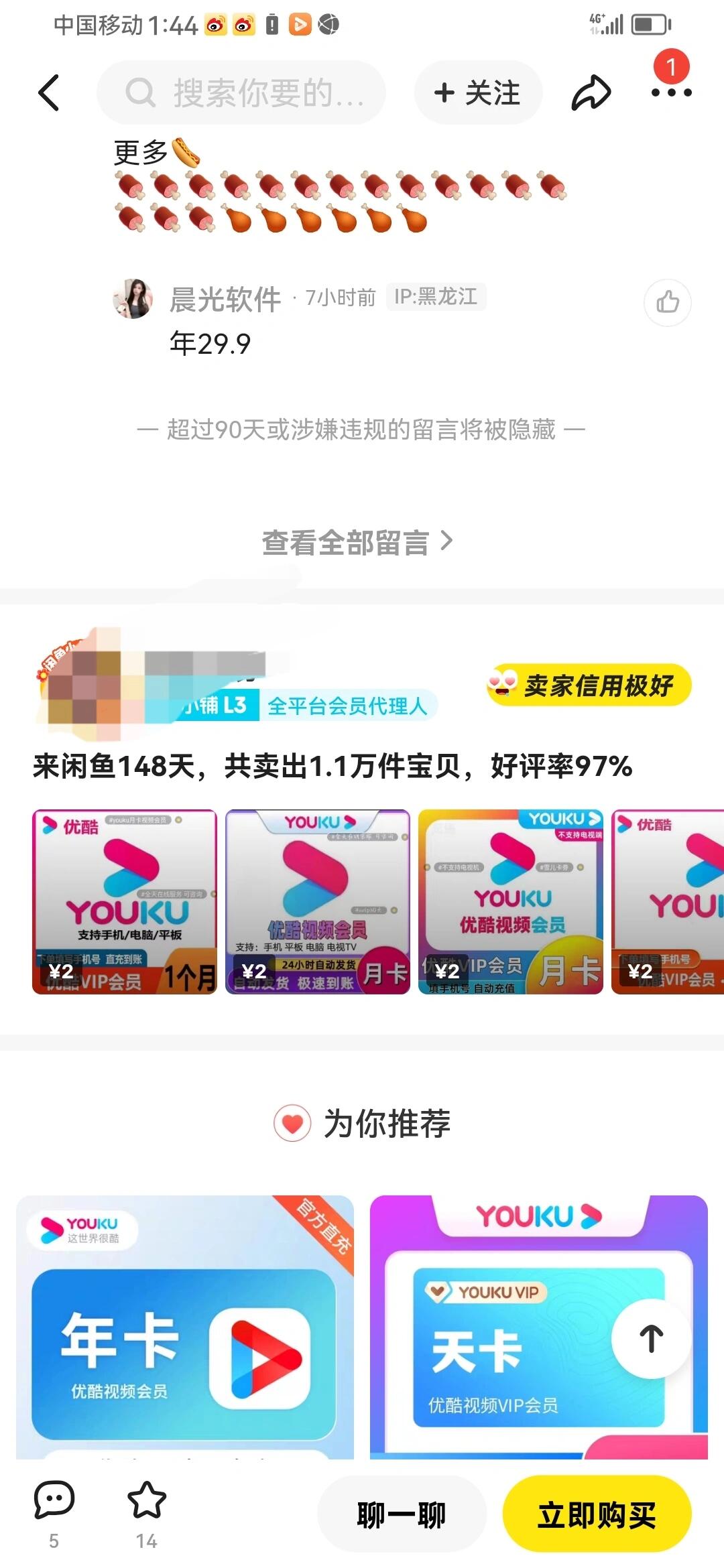Follow the seller with 关注 button
The height and width of the screenshot is (1568, 724).
(477, 92)
